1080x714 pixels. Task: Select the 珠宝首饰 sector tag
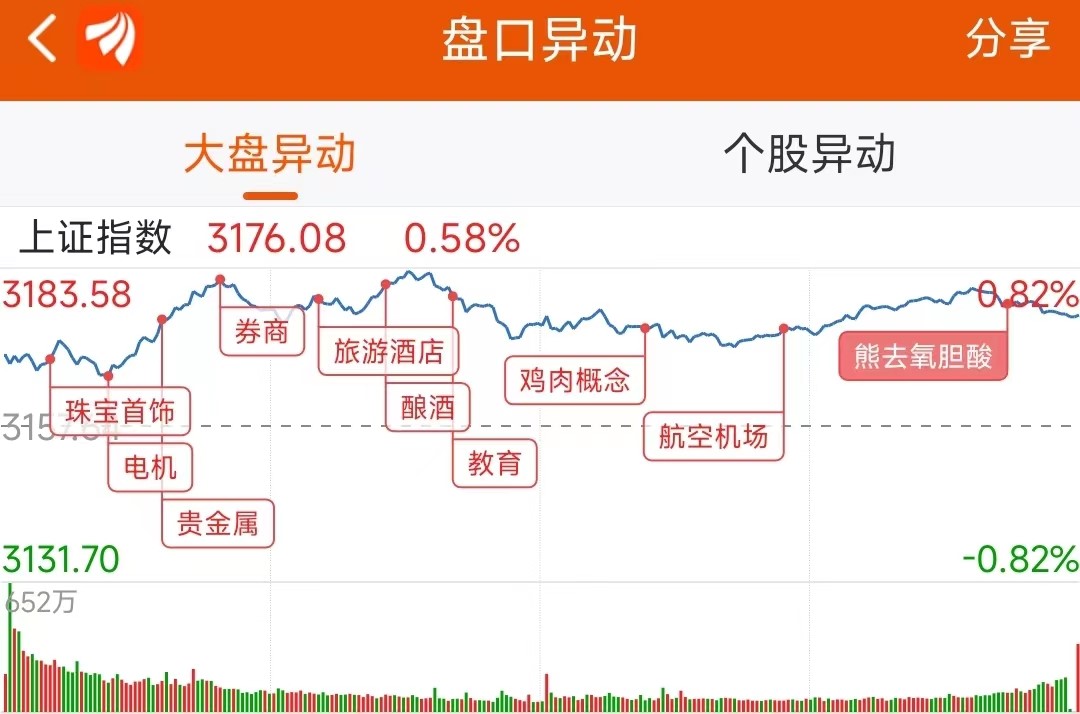(120, 412)
